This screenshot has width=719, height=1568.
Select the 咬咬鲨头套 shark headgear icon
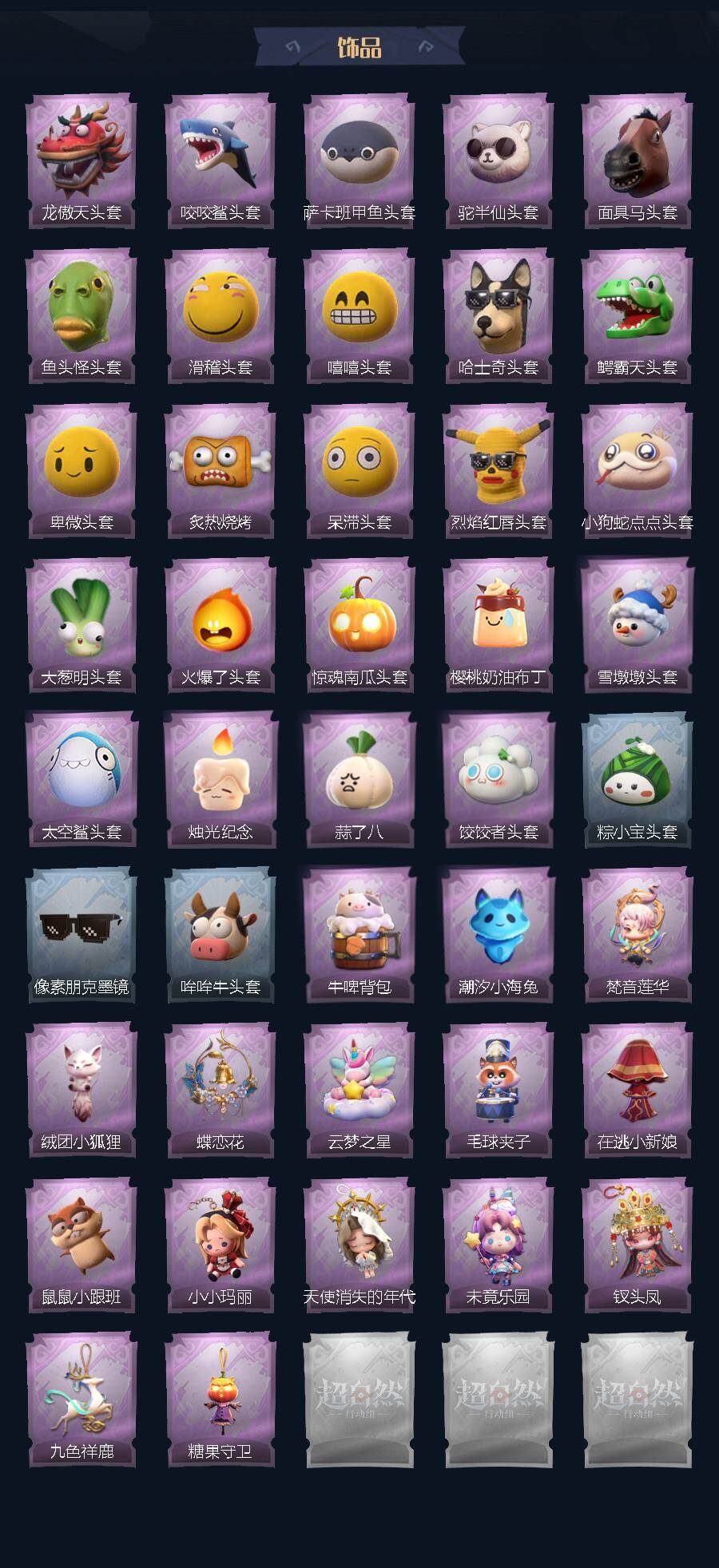pos(220,156)
